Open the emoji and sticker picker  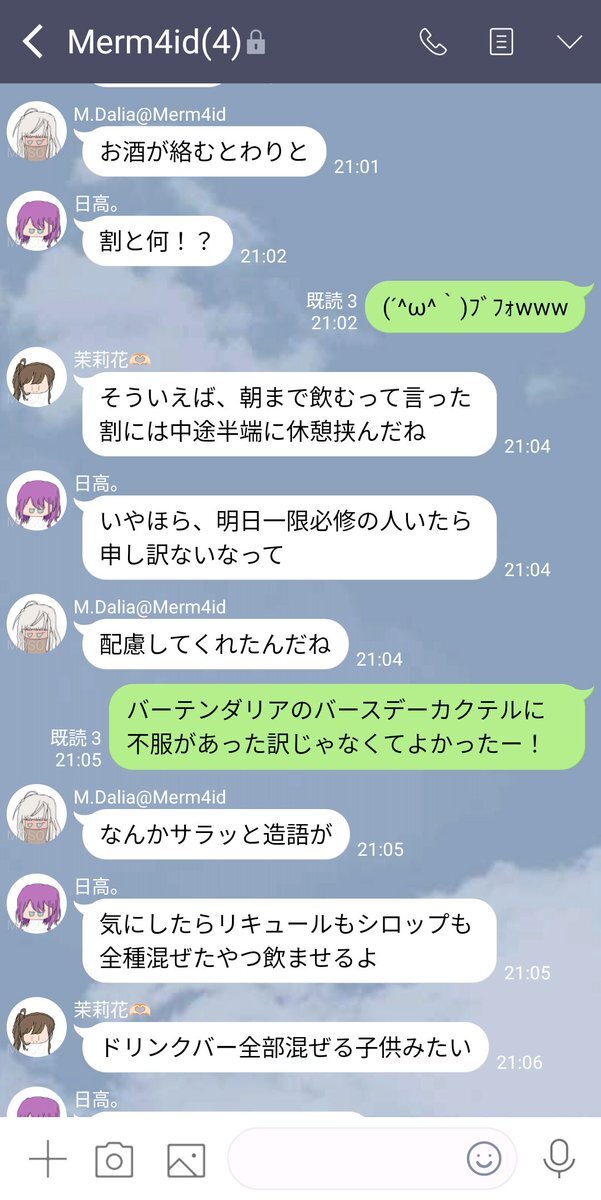pyautogui.click(x=484, y=1159)
